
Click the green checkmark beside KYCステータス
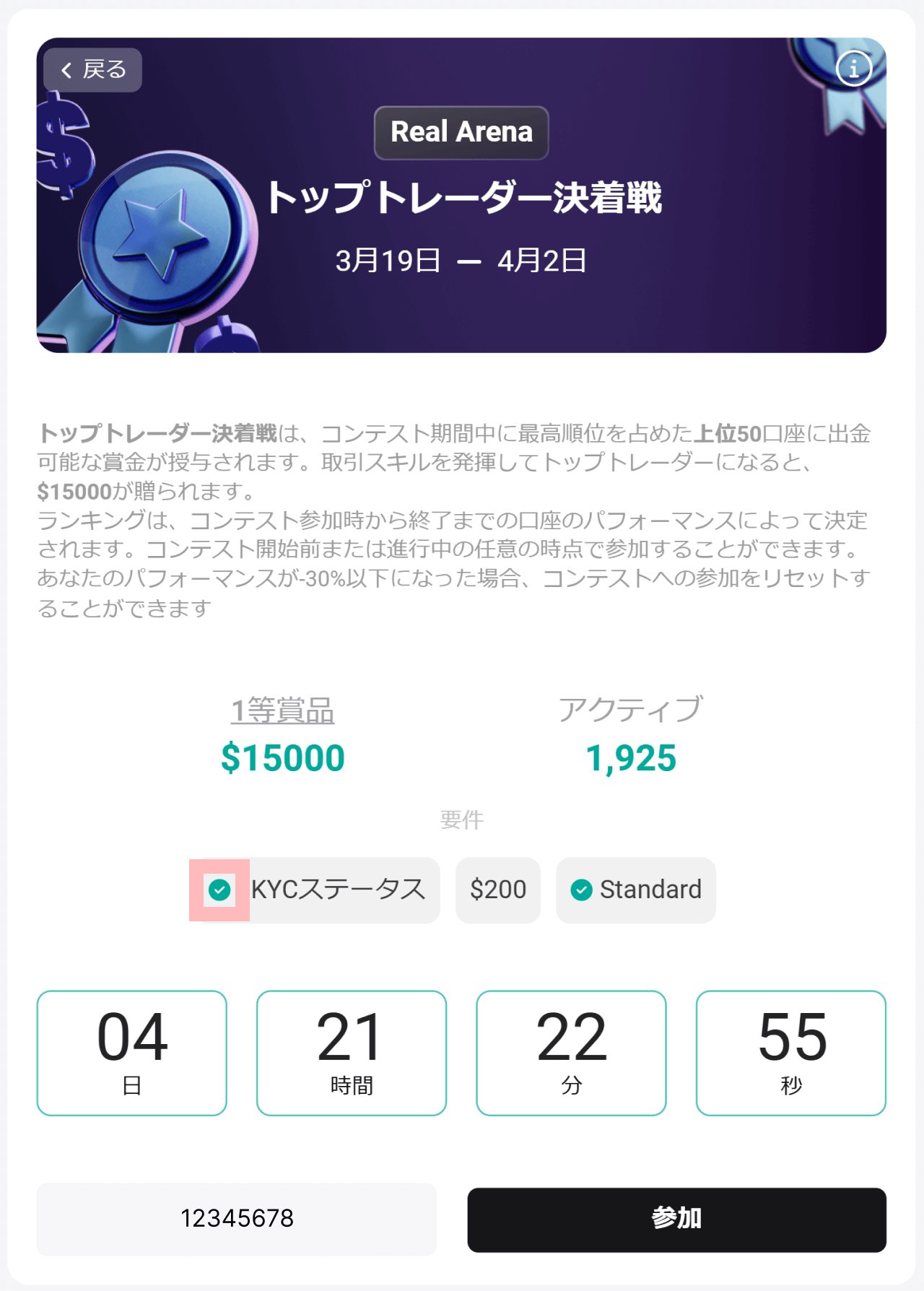click(219, 890)
